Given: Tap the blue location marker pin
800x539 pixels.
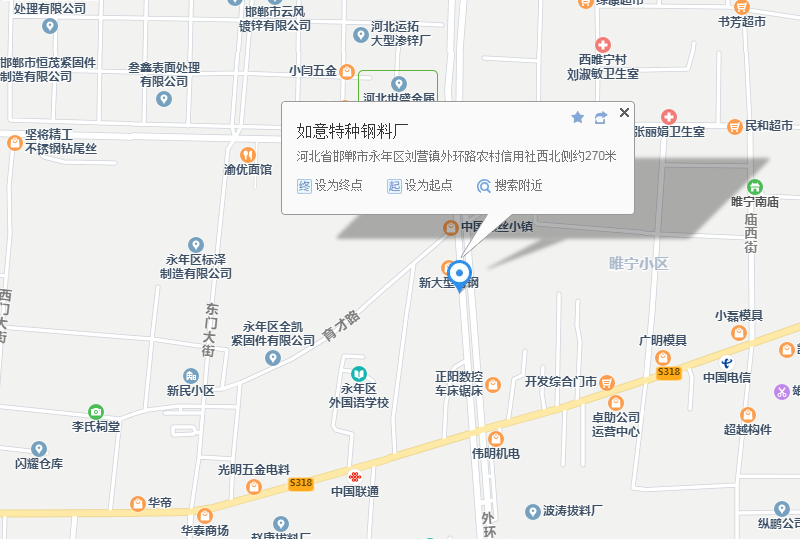Looking at the screenshot, I should coord(460,273).
